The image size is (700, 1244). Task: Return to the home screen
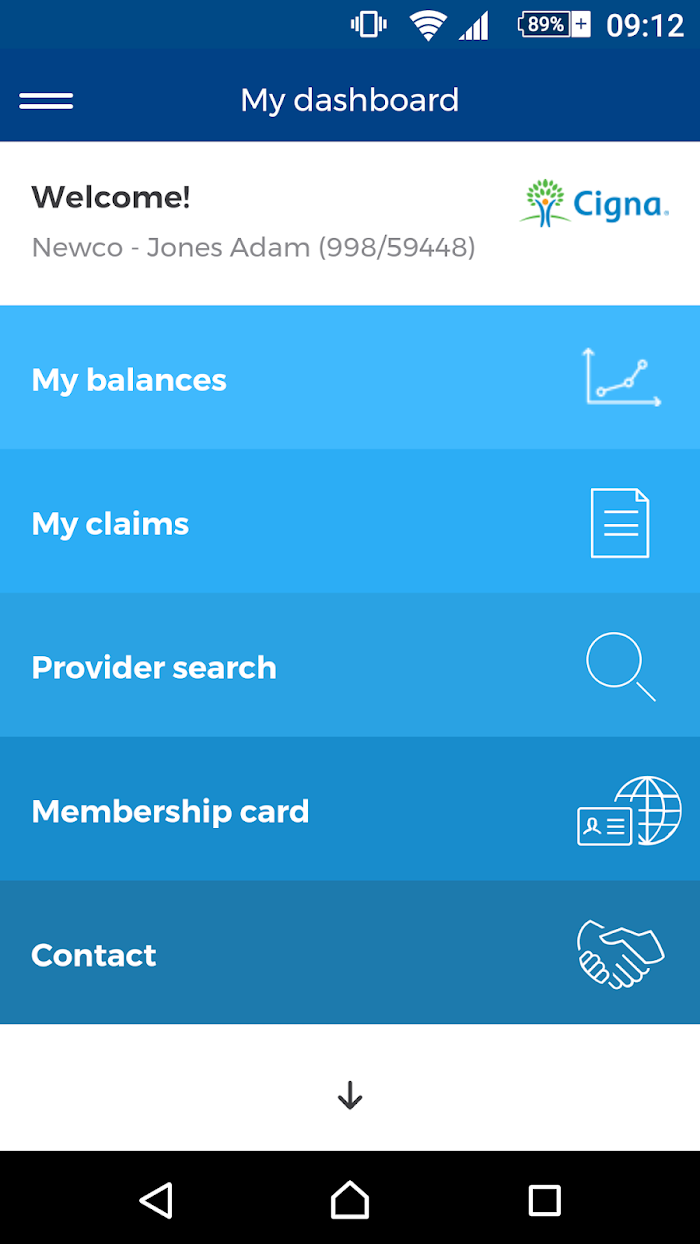(350, 1199)
